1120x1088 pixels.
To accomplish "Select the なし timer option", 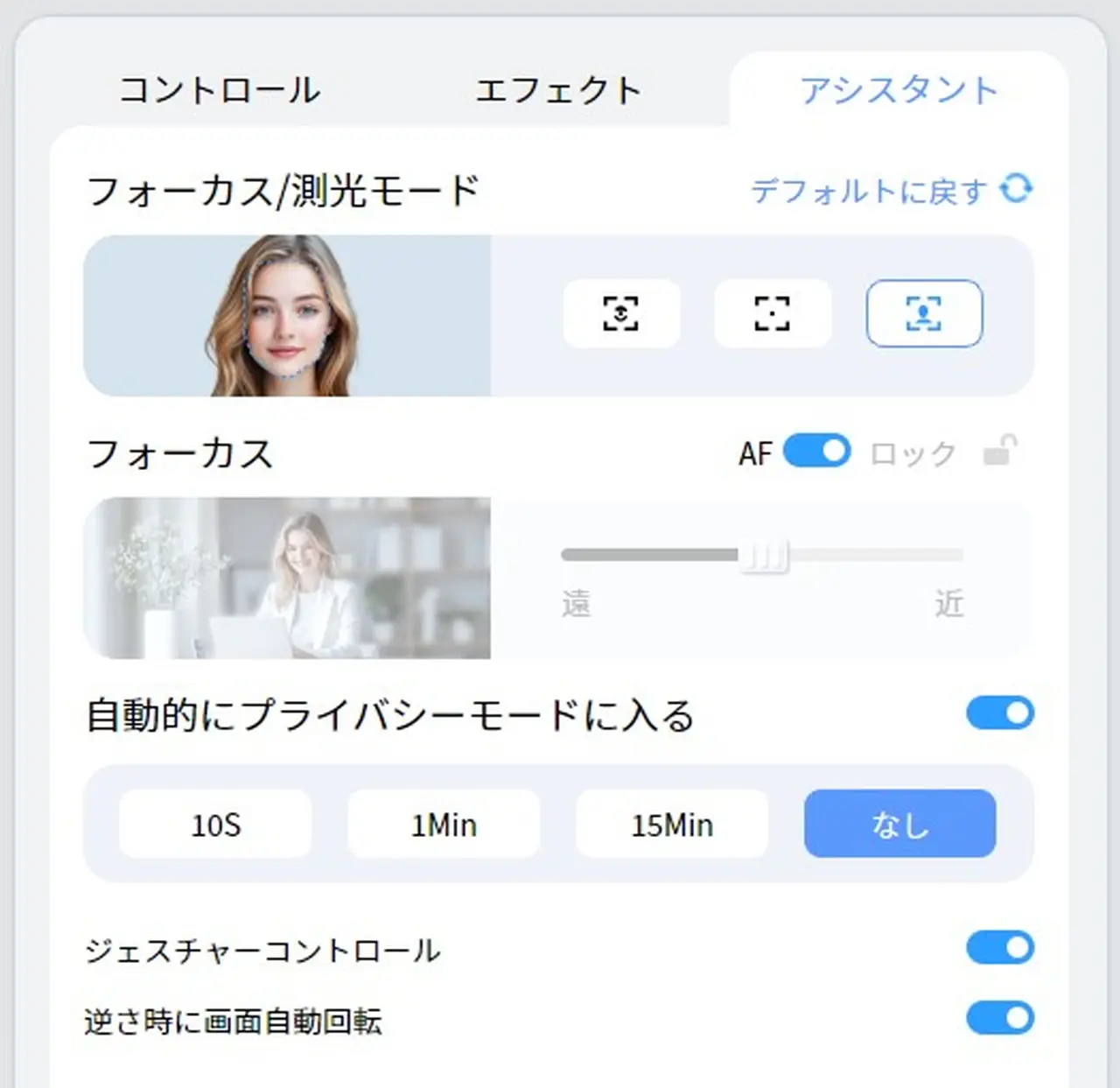I will pos(899,825).
